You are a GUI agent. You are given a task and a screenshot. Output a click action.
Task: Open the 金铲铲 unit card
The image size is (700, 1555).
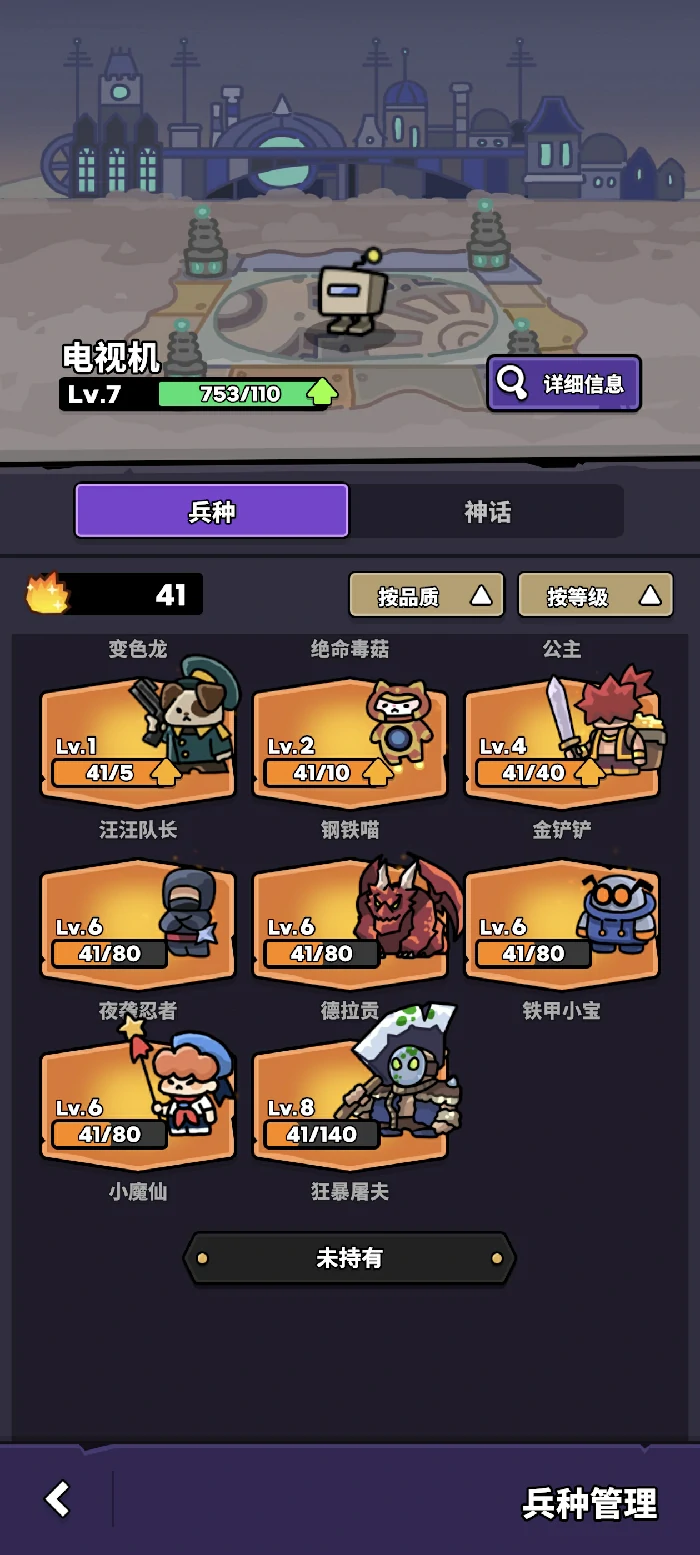point(562,742)
